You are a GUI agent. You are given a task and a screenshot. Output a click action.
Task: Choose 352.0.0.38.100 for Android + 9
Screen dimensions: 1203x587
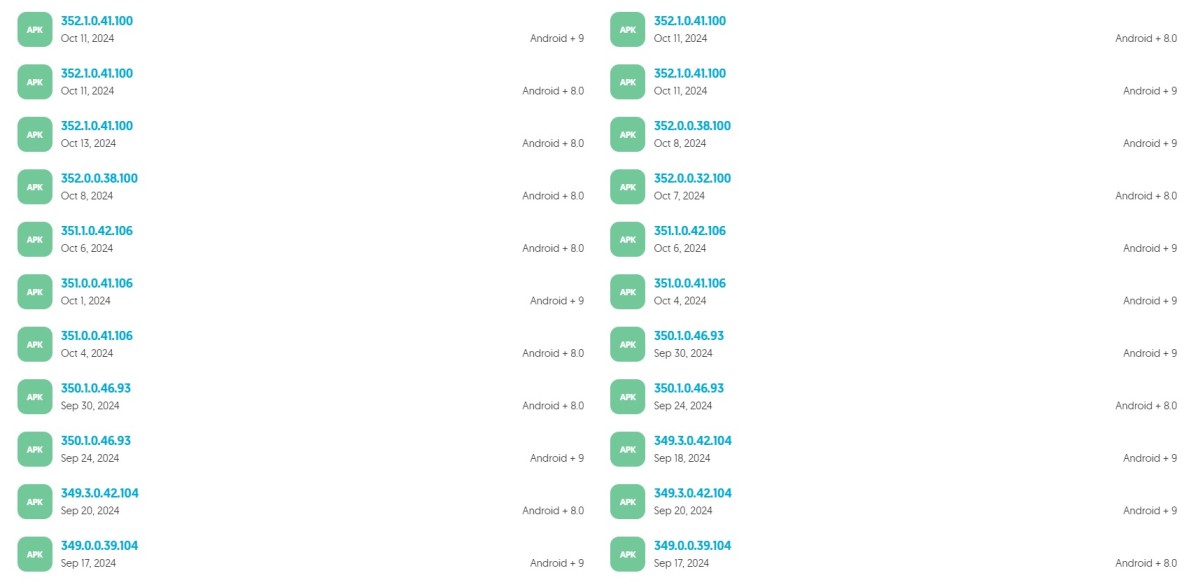pos(692,126)
